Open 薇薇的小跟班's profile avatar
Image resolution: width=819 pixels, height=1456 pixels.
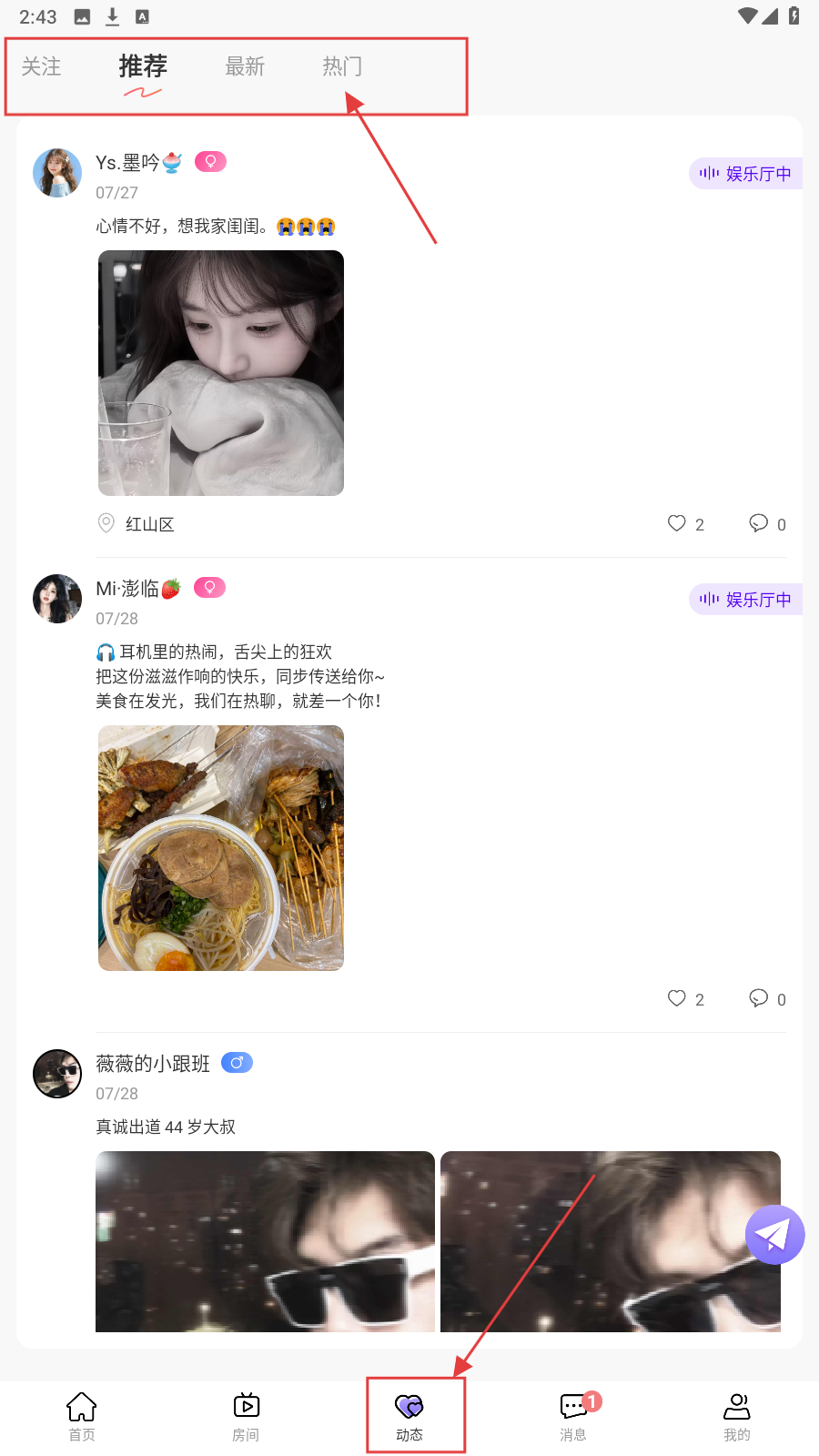[x=57, y=1074]
